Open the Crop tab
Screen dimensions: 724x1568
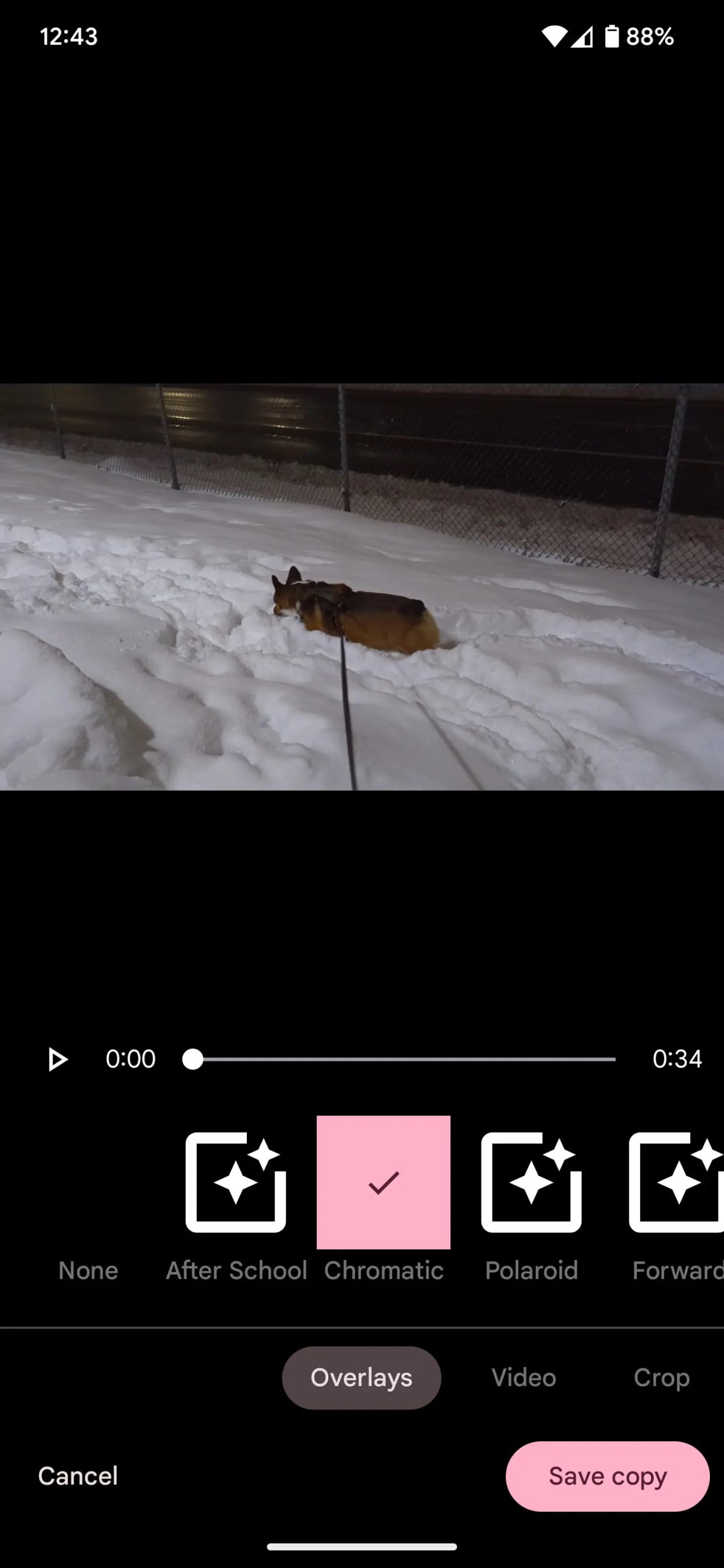662,1378
